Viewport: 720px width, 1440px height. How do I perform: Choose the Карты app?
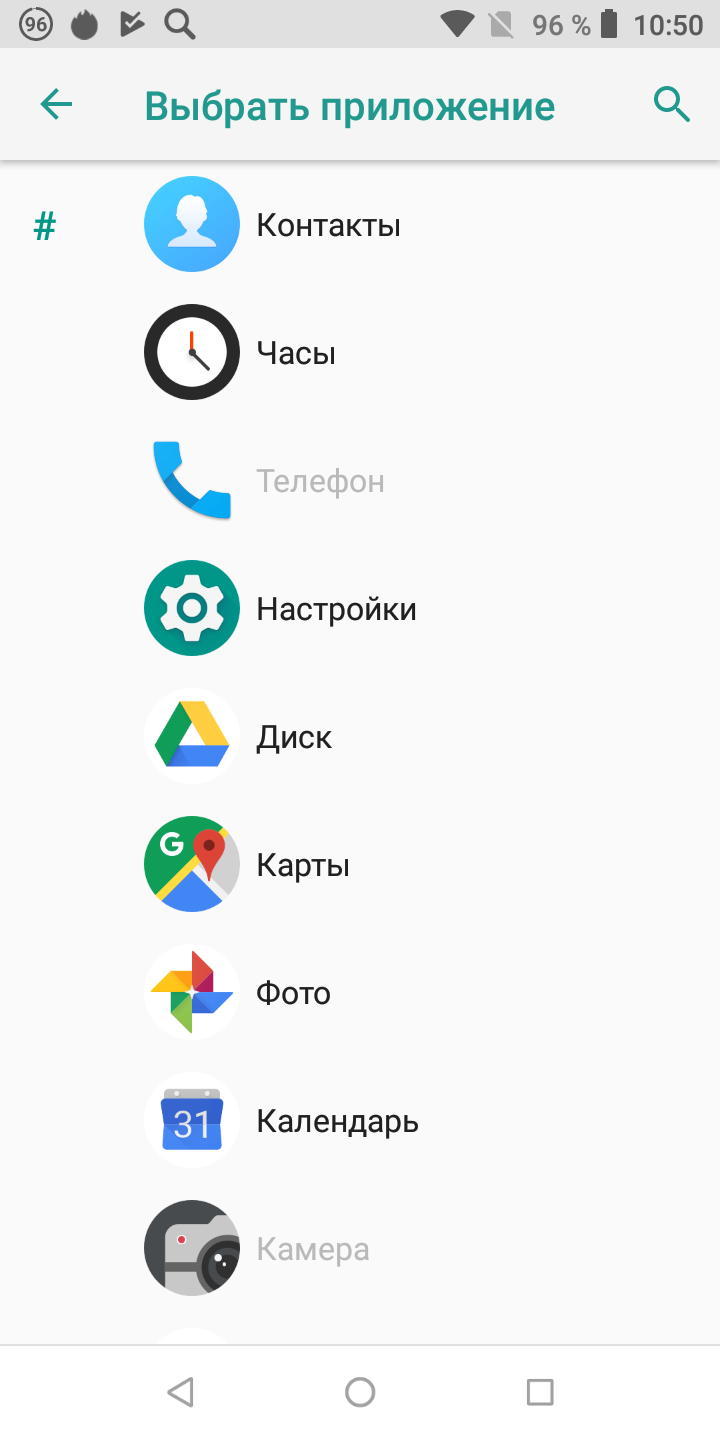coord(360,864)
